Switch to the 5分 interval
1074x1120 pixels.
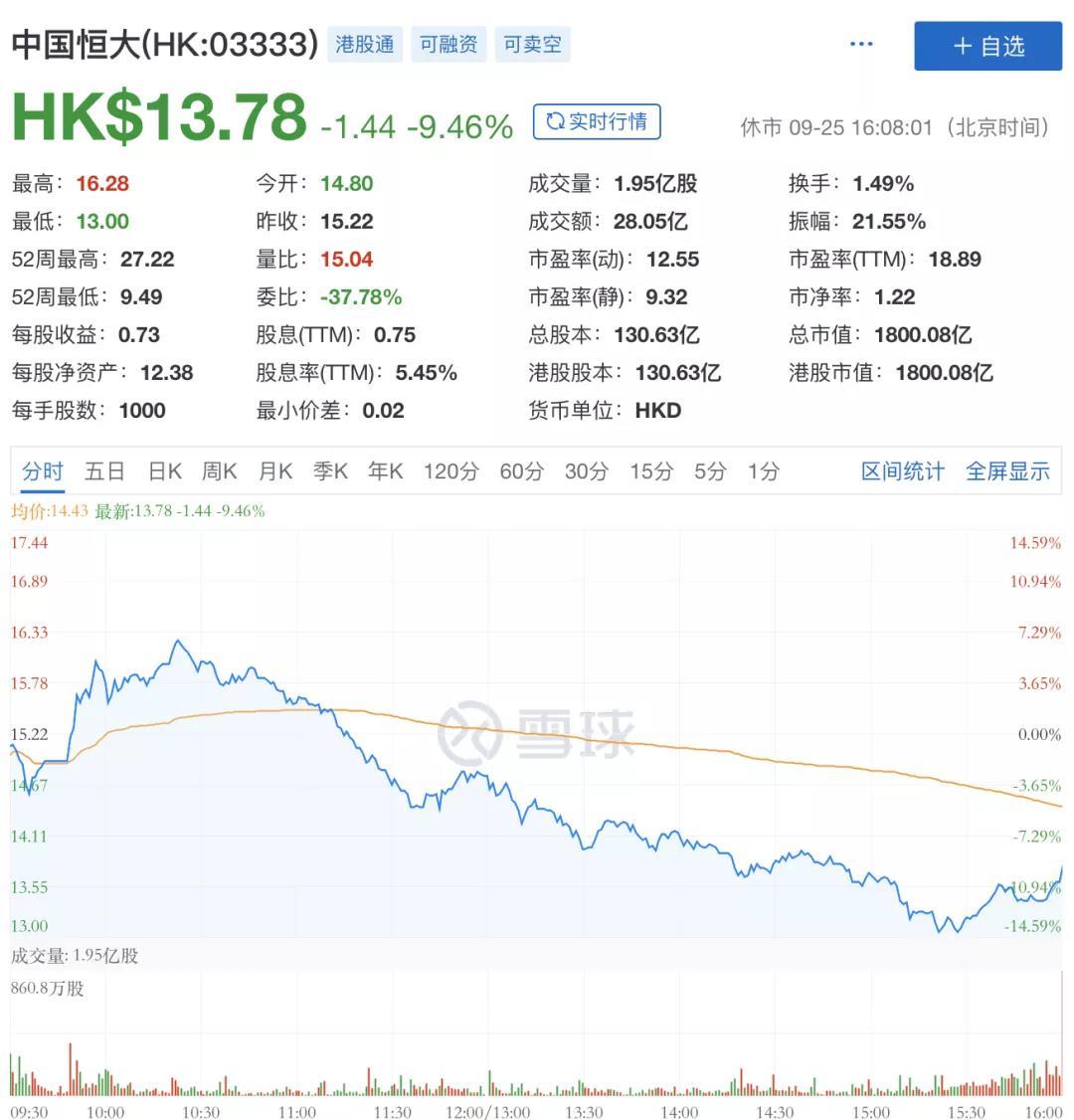(710, 470)
